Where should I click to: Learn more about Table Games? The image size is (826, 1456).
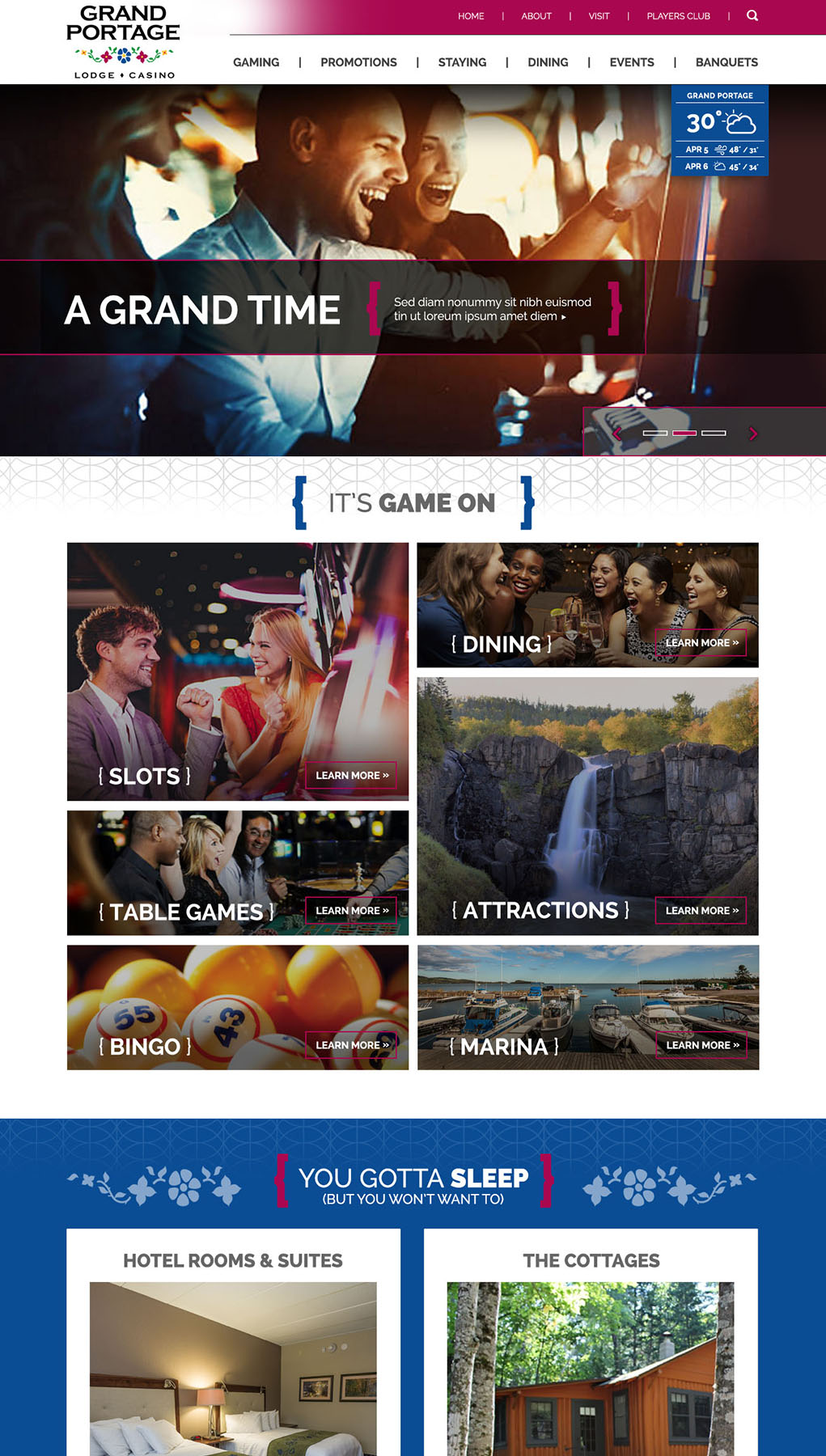(352, 910)
